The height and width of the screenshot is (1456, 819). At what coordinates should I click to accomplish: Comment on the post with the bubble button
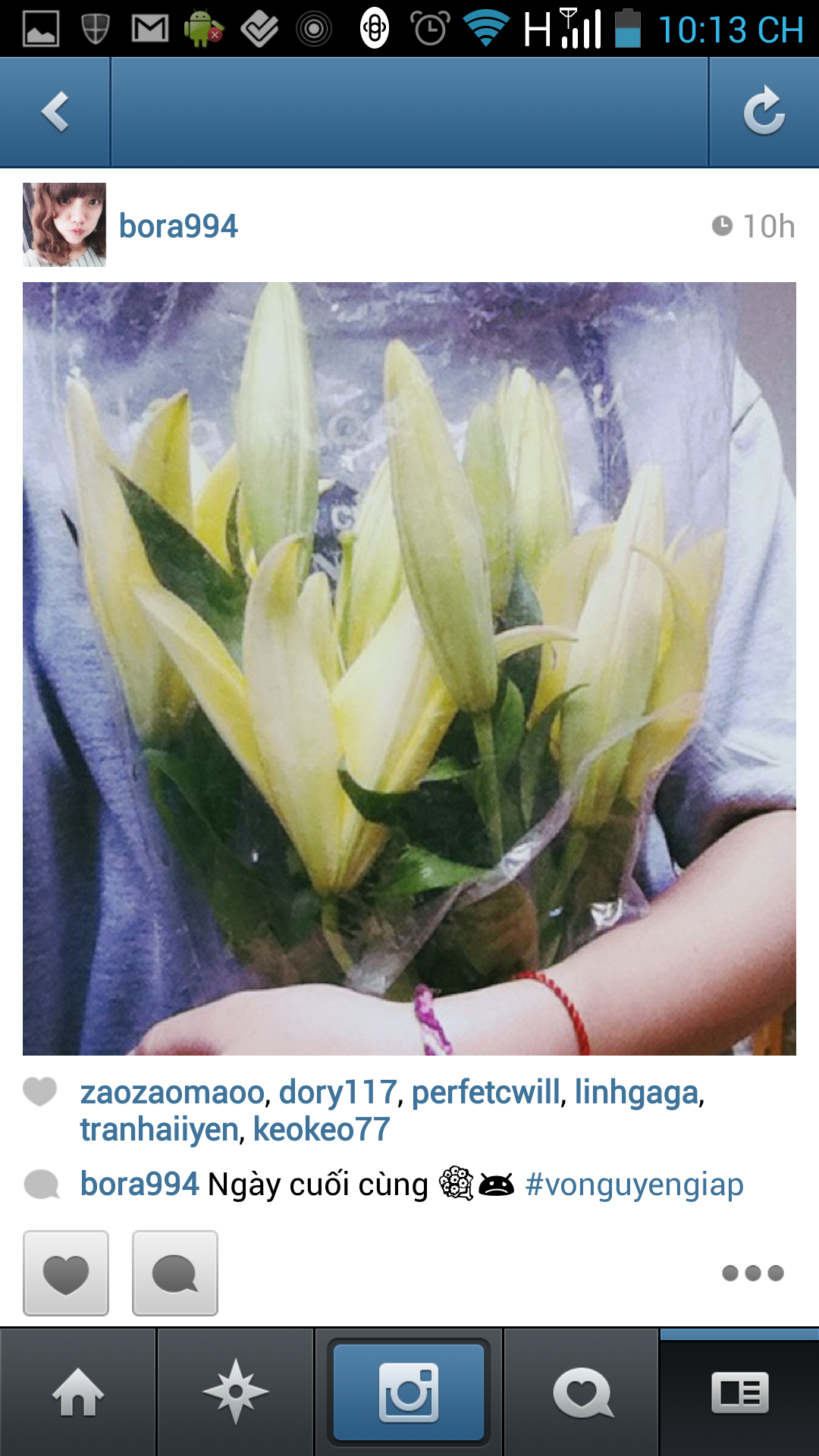pyautogui.click(x=175, y=1273)
